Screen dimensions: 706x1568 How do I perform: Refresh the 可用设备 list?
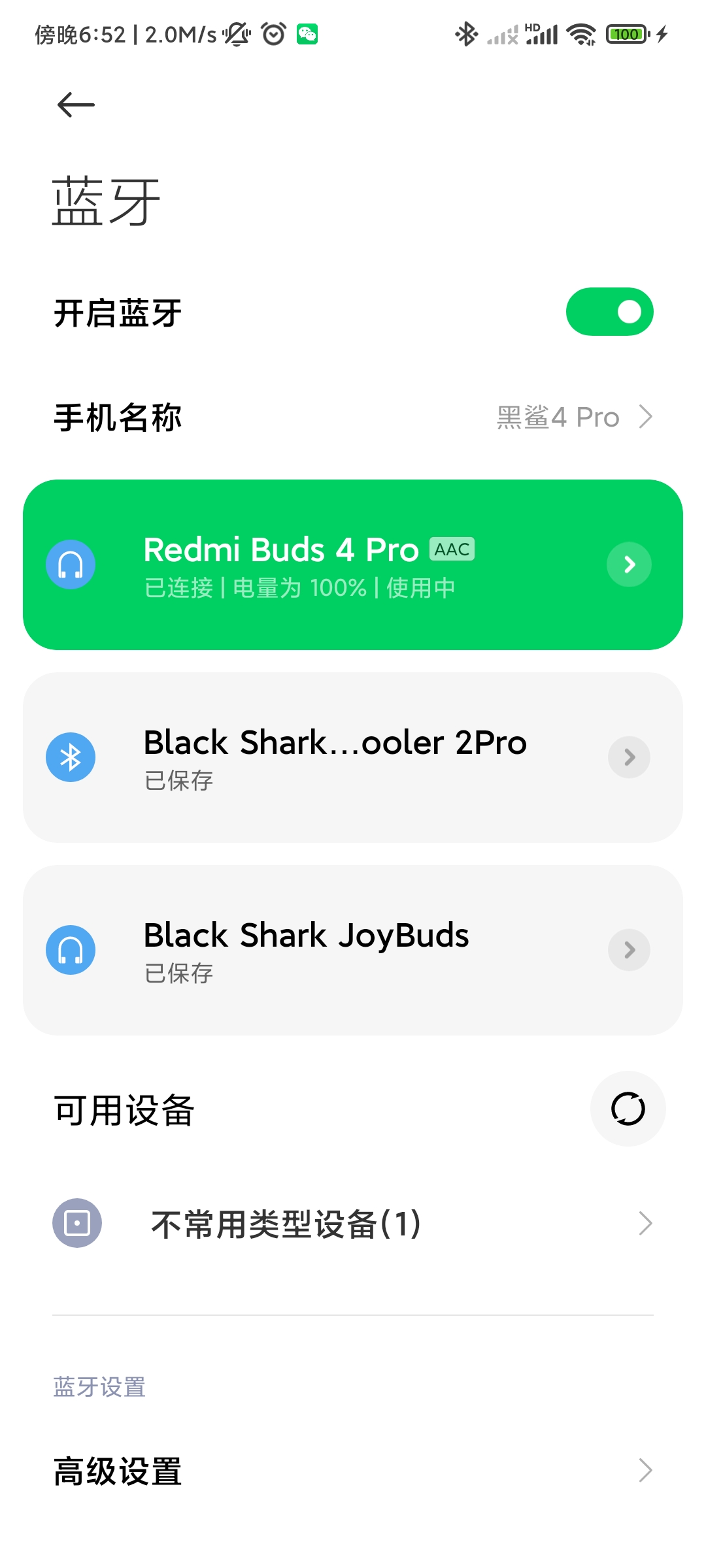point(628,1109)
